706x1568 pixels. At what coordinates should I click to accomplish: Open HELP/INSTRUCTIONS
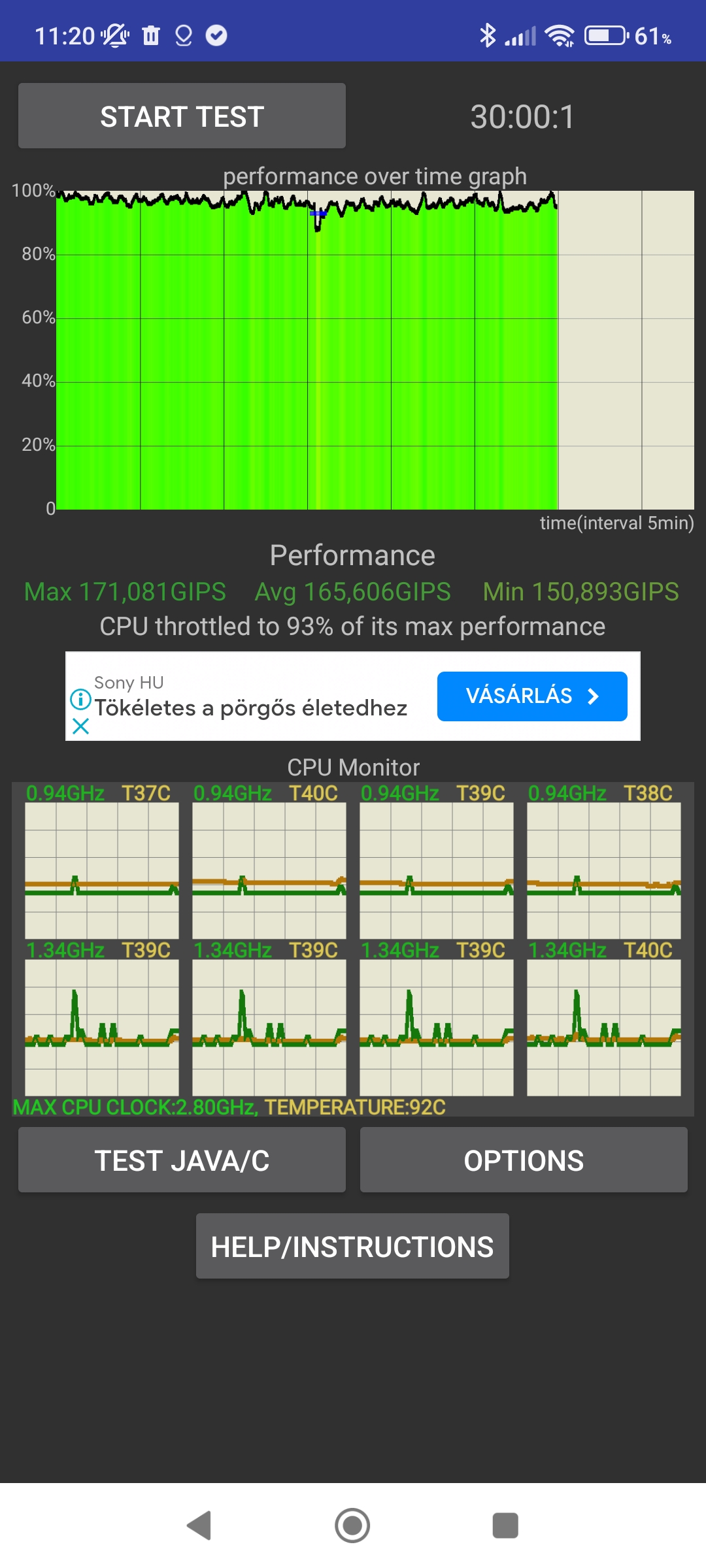click(352, 1246)
